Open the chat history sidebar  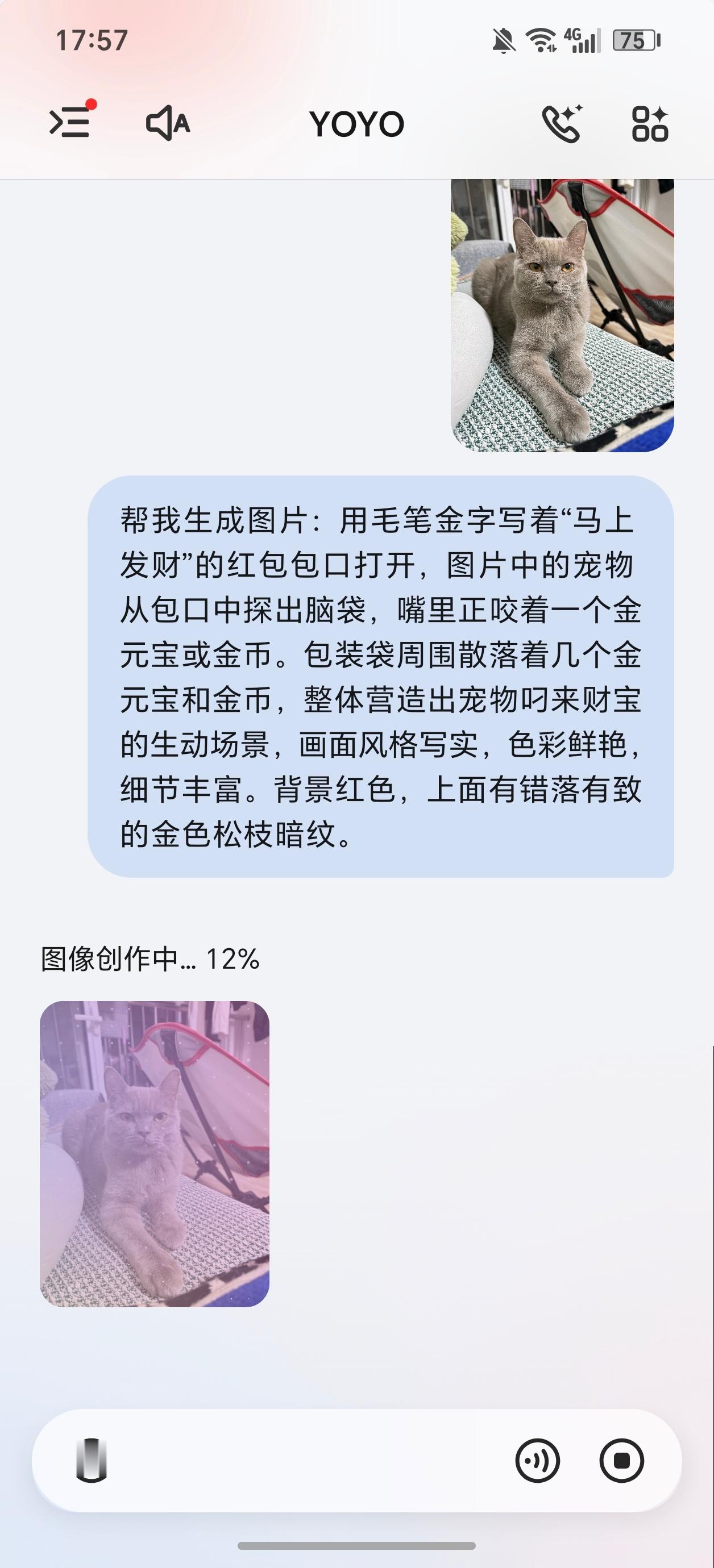point(69,123)
